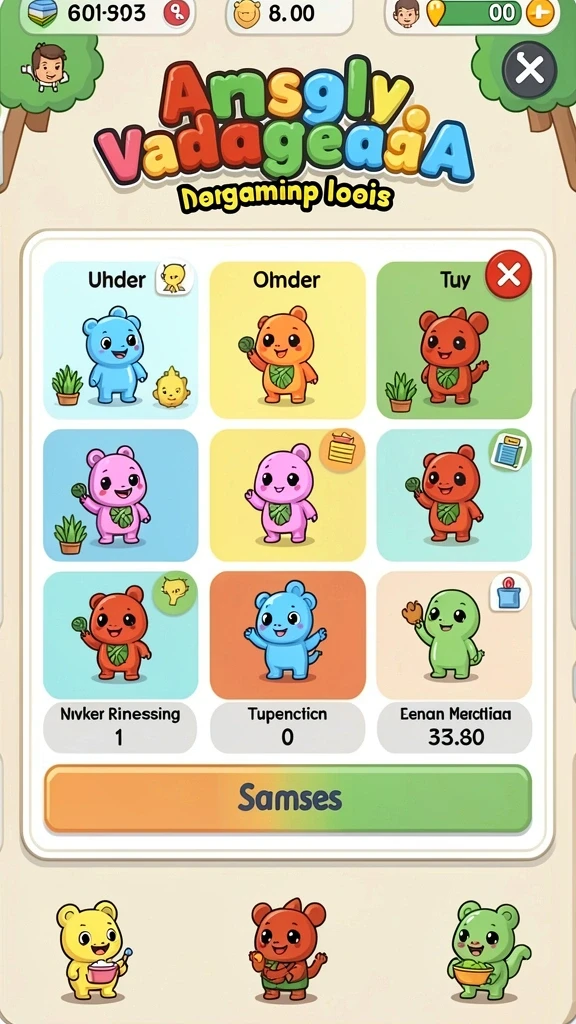This screenshot has height=1024, width=576.
Task: Select the red bear tile above Nivker Rinessing
Action: [121, 635]
